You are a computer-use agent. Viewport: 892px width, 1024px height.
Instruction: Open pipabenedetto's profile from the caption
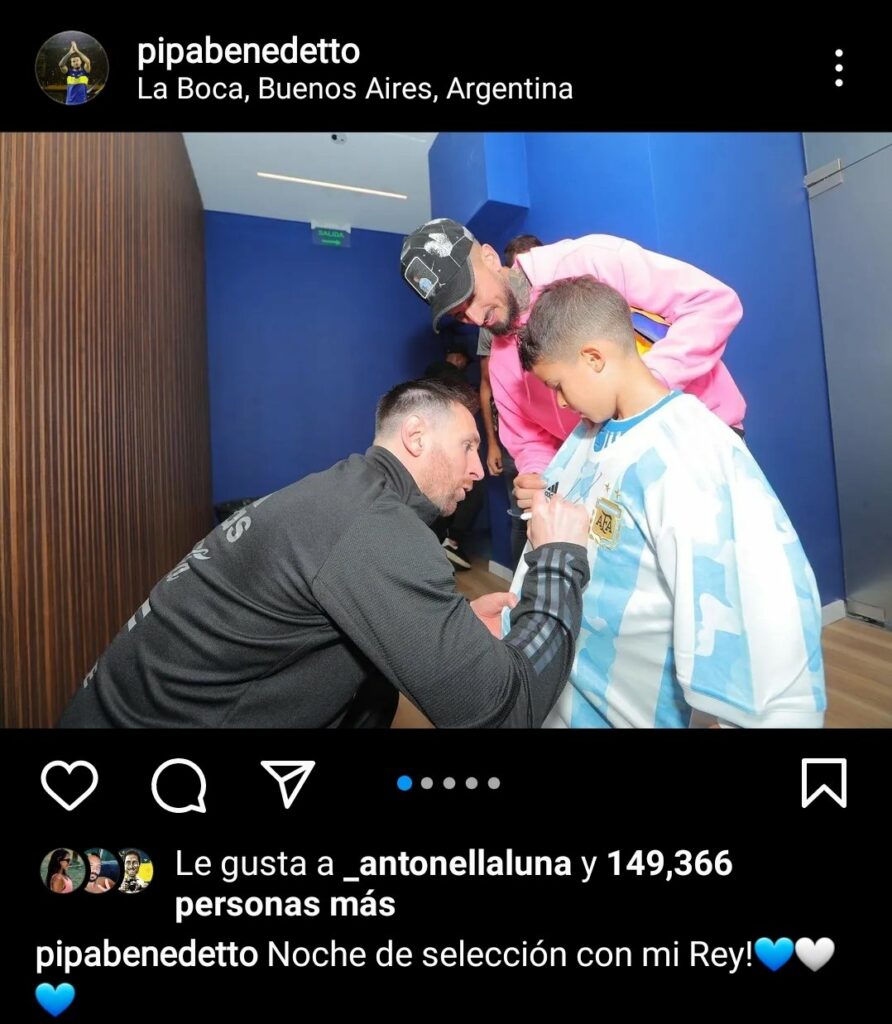[146, 955]
